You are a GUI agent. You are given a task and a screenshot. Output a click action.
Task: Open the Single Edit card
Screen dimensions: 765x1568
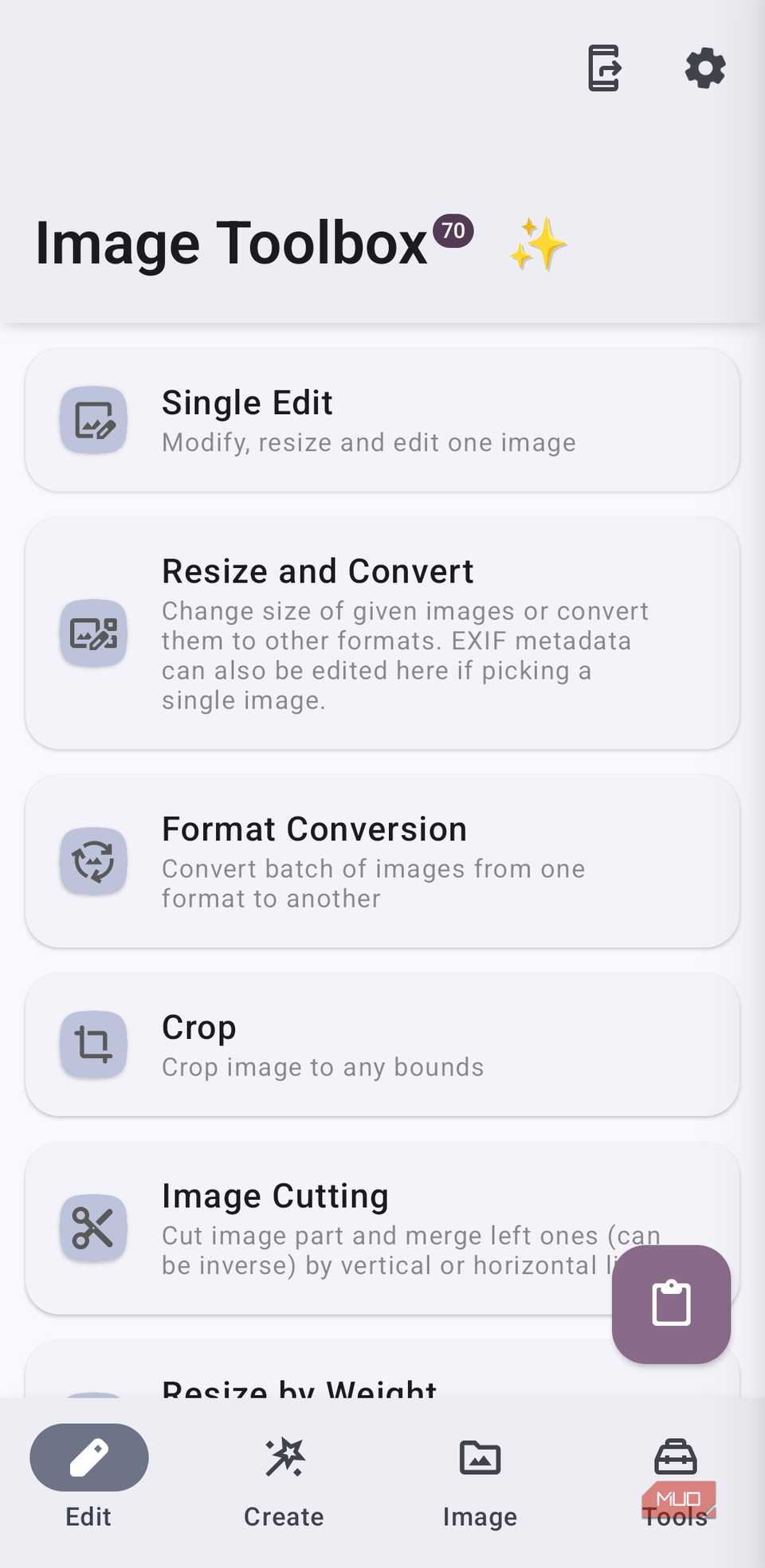pyautogui.click(x=382, y=421)
